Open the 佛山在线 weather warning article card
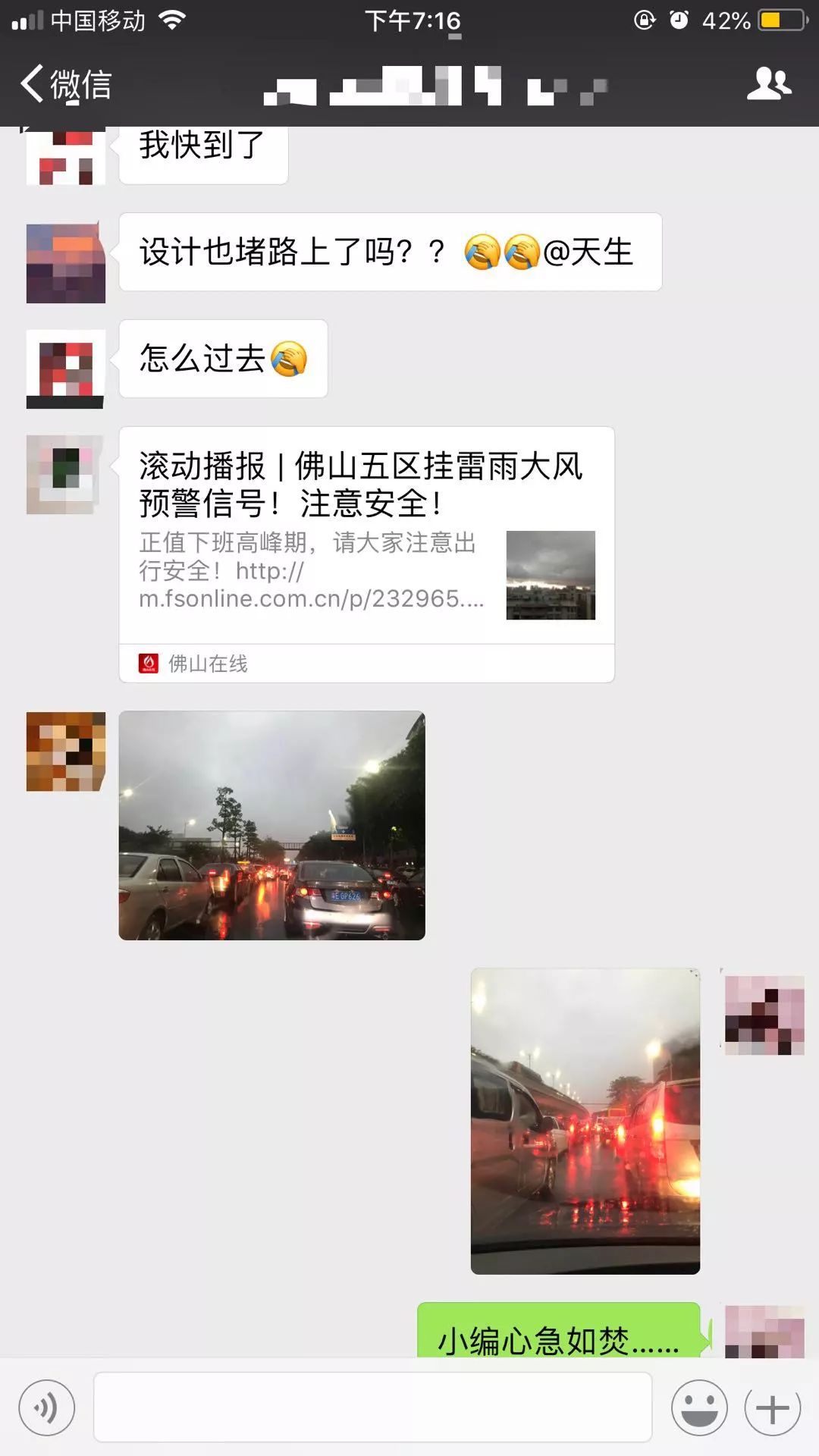The width and height of the screenshot is (819, 1456). tap(366, 554)
